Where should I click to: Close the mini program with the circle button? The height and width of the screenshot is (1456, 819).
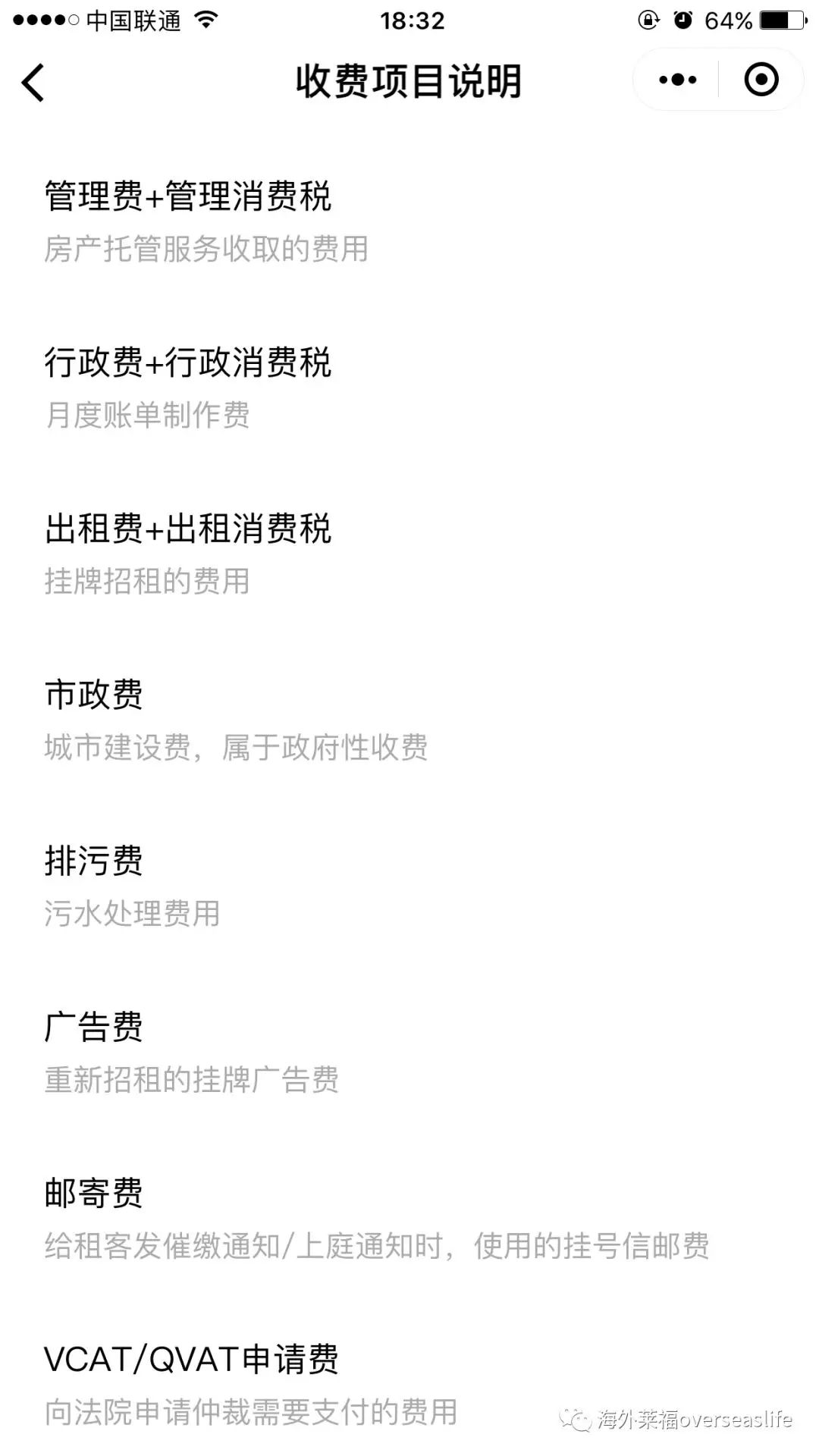761,80
